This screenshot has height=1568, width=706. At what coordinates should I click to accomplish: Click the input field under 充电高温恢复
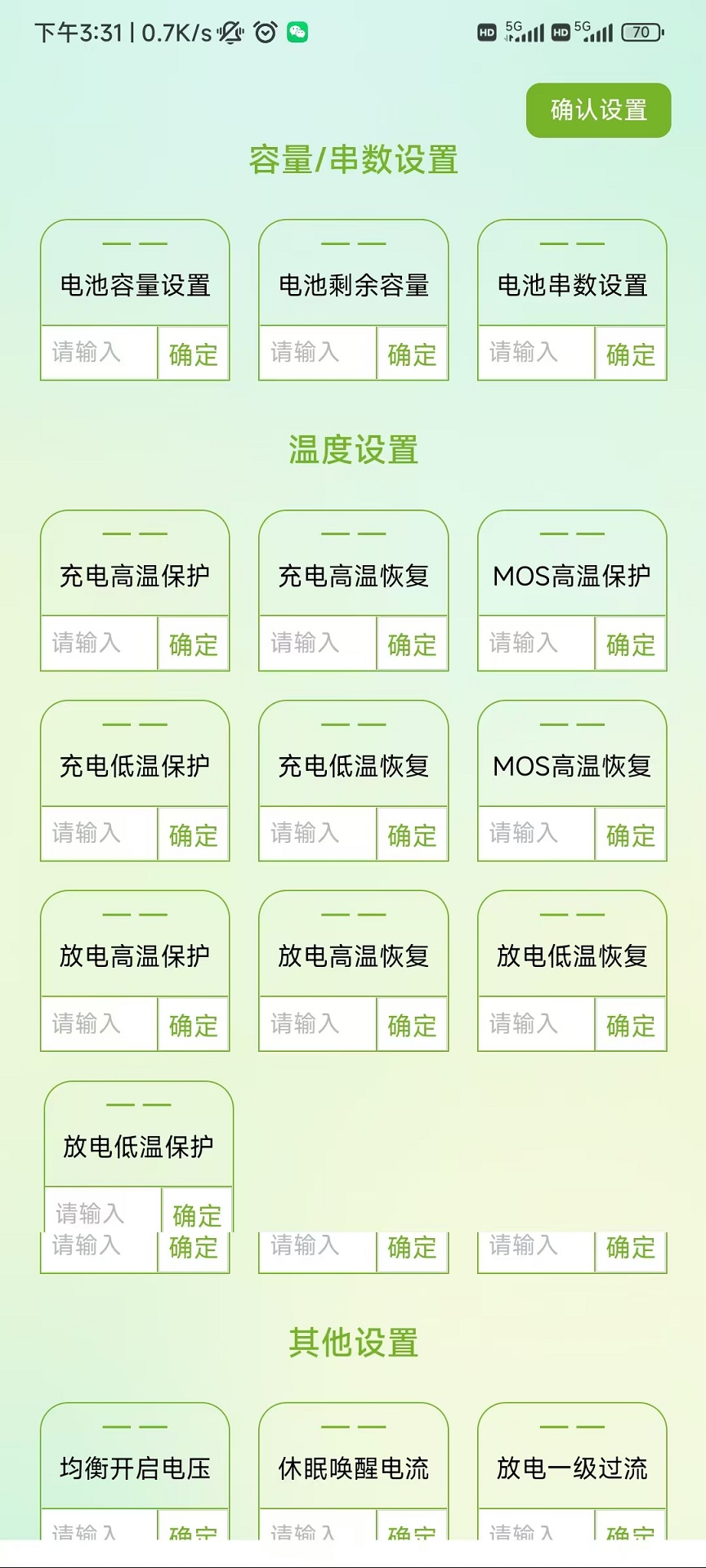[x=315, y=643]
